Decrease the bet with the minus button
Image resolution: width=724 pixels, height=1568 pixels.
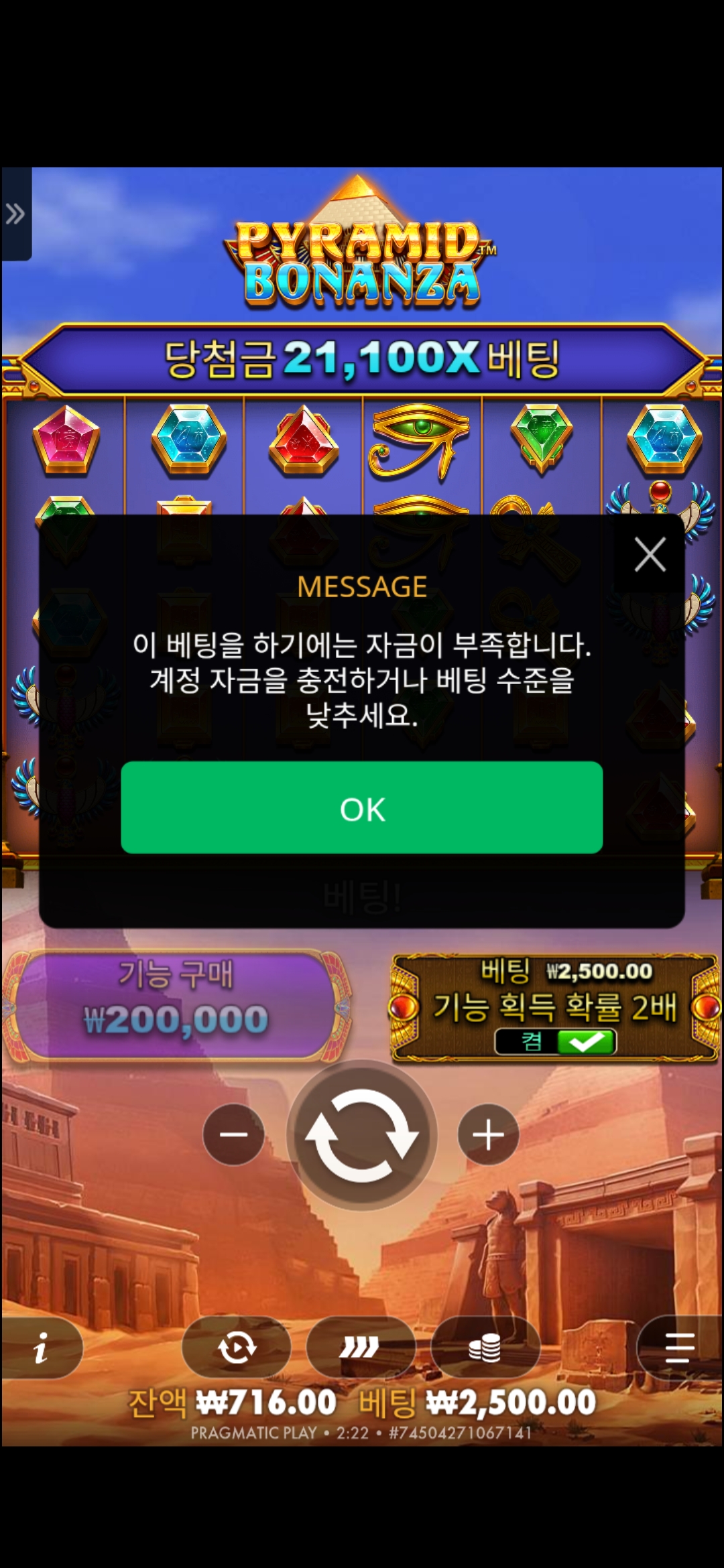pos(233,1134)
